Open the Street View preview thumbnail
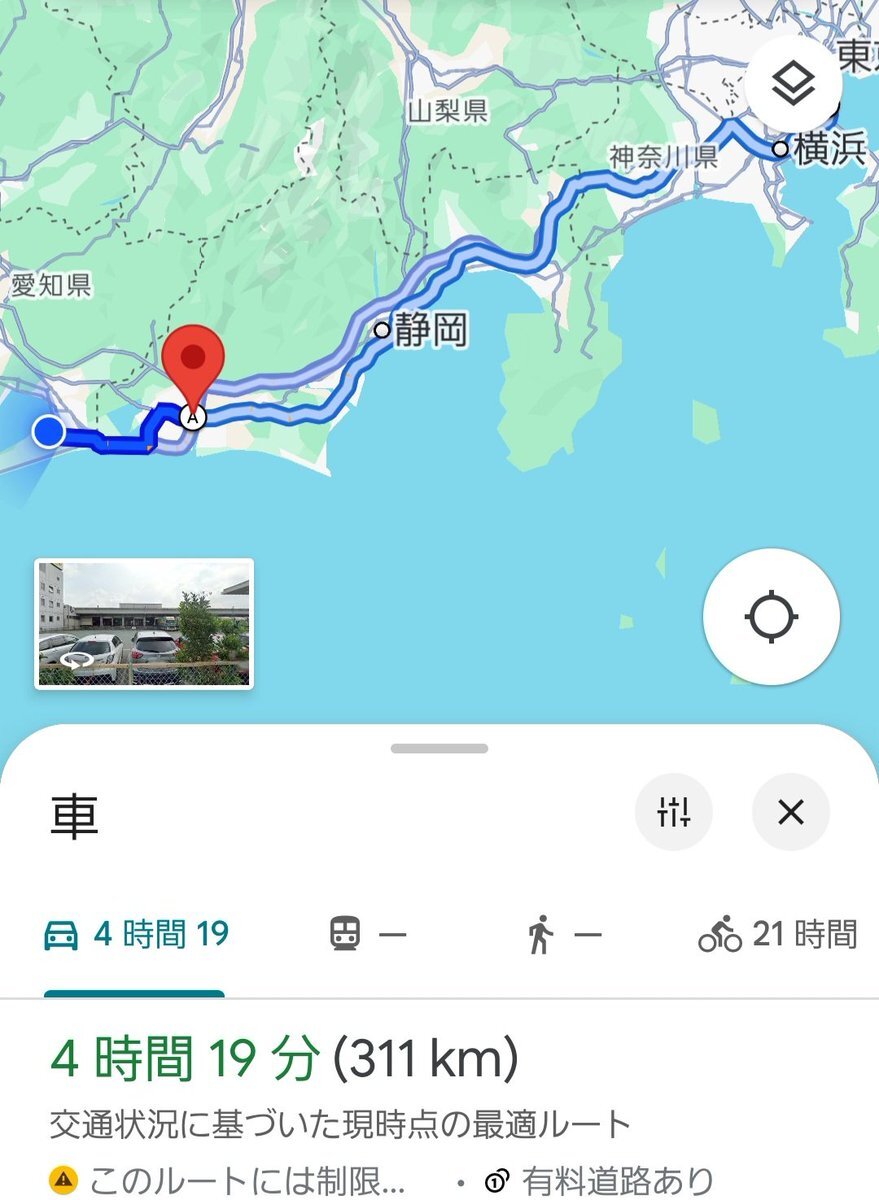Screen dimensions: 879x1200 pos(144,623)
